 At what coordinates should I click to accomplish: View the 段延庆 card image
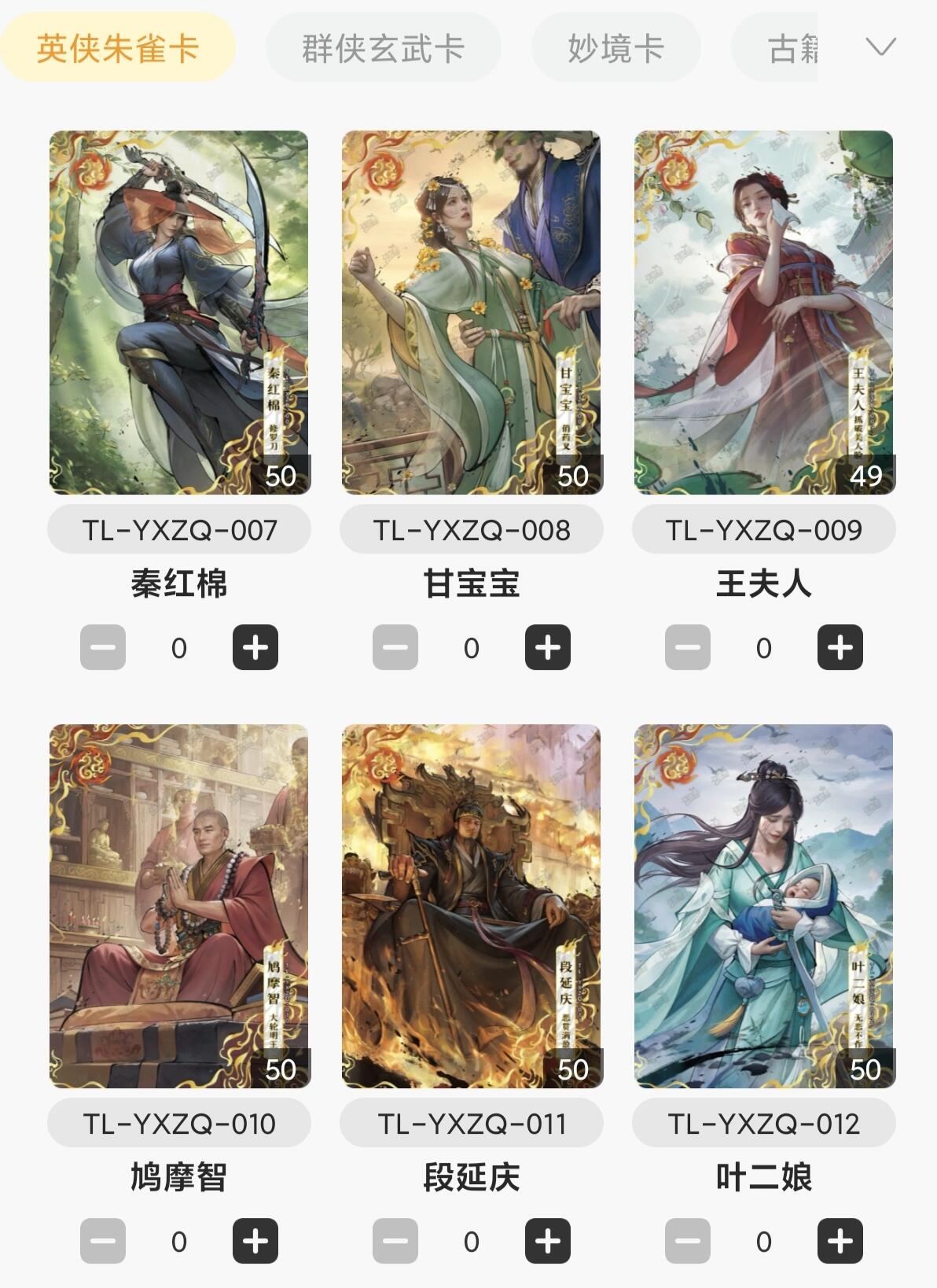472,906
